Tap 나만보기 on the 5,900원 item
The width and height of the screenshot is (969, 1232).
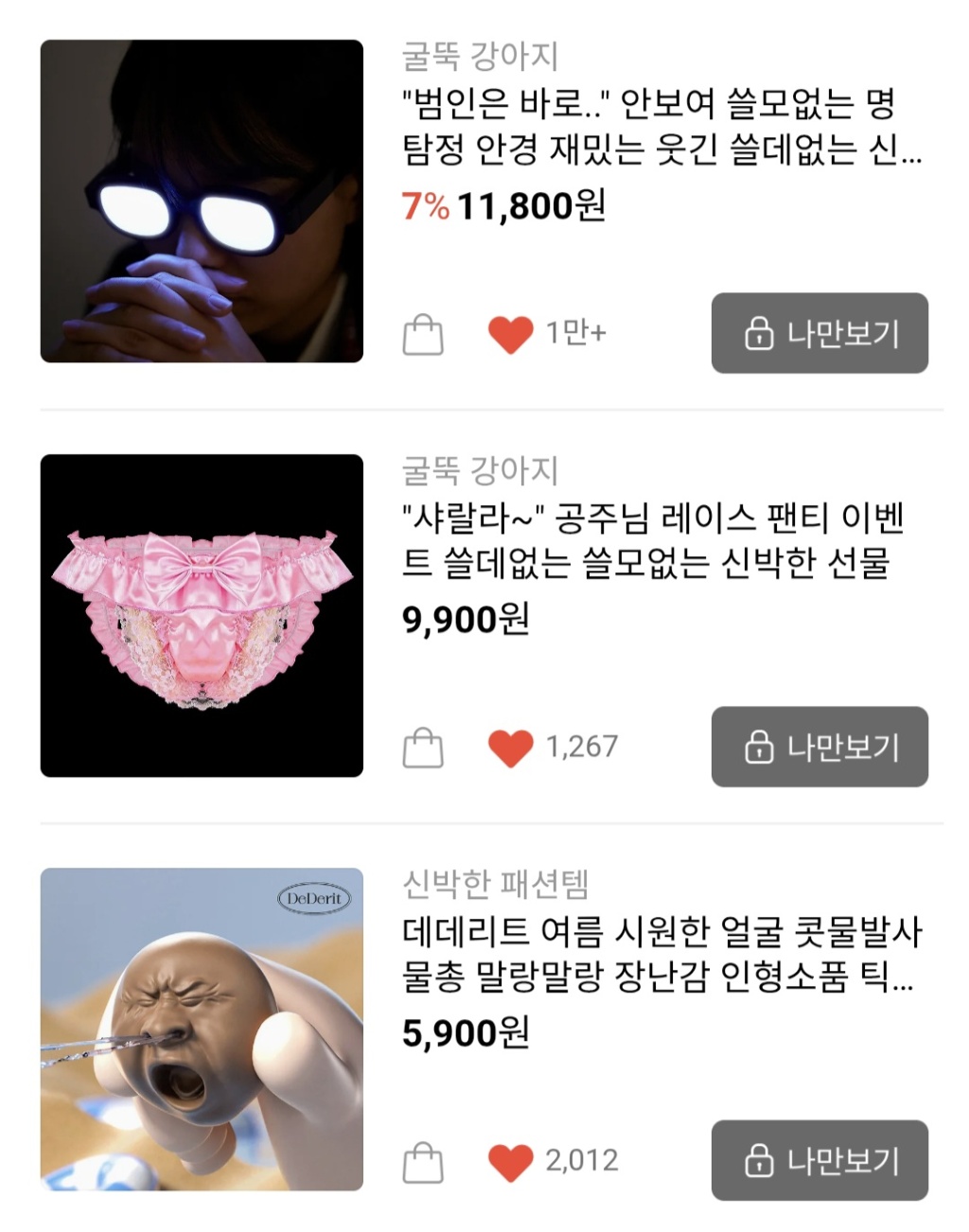point(819,1160)
